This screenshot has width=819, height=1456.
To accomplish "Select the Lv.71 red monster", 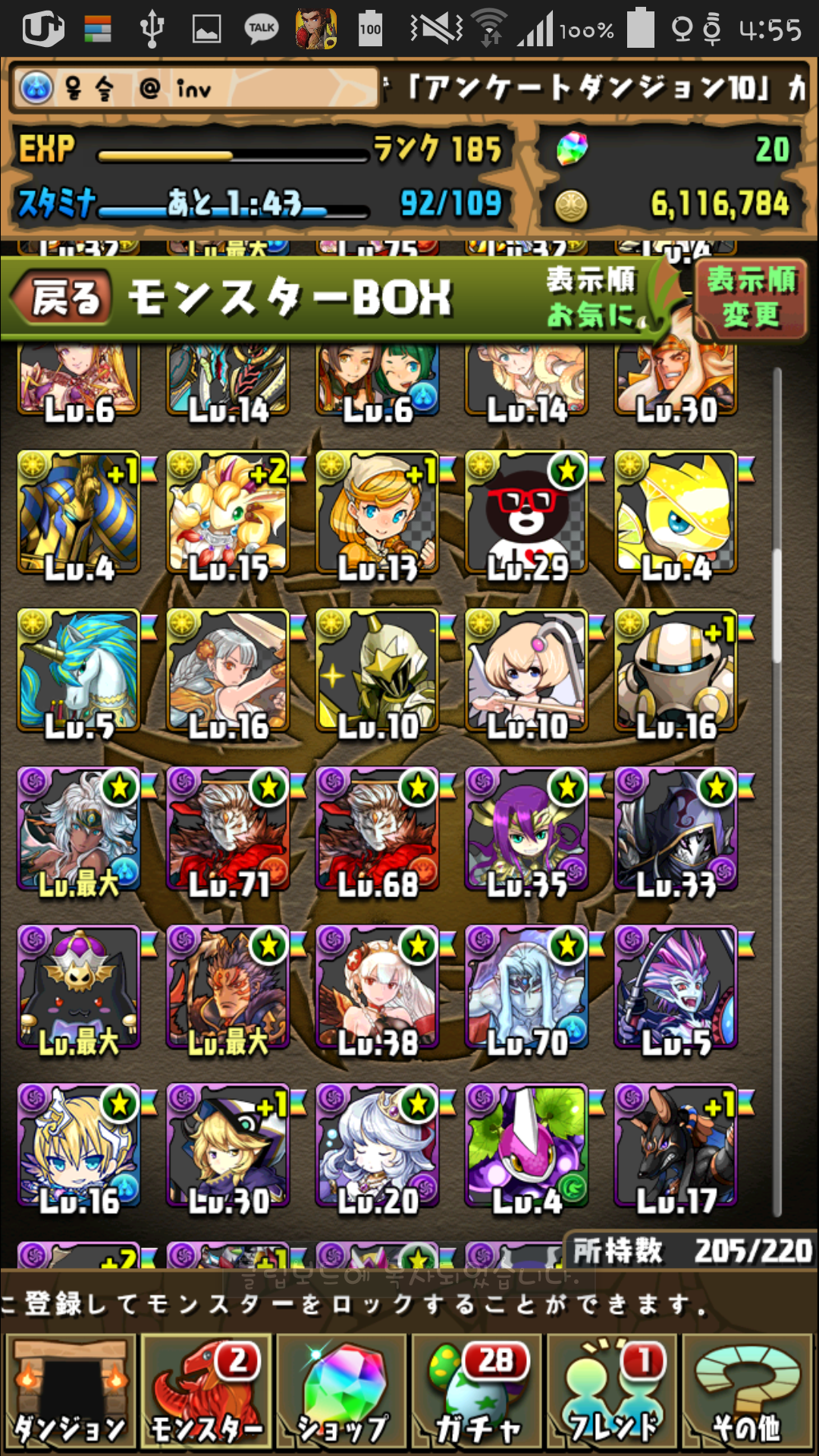I will click(228, 830).
